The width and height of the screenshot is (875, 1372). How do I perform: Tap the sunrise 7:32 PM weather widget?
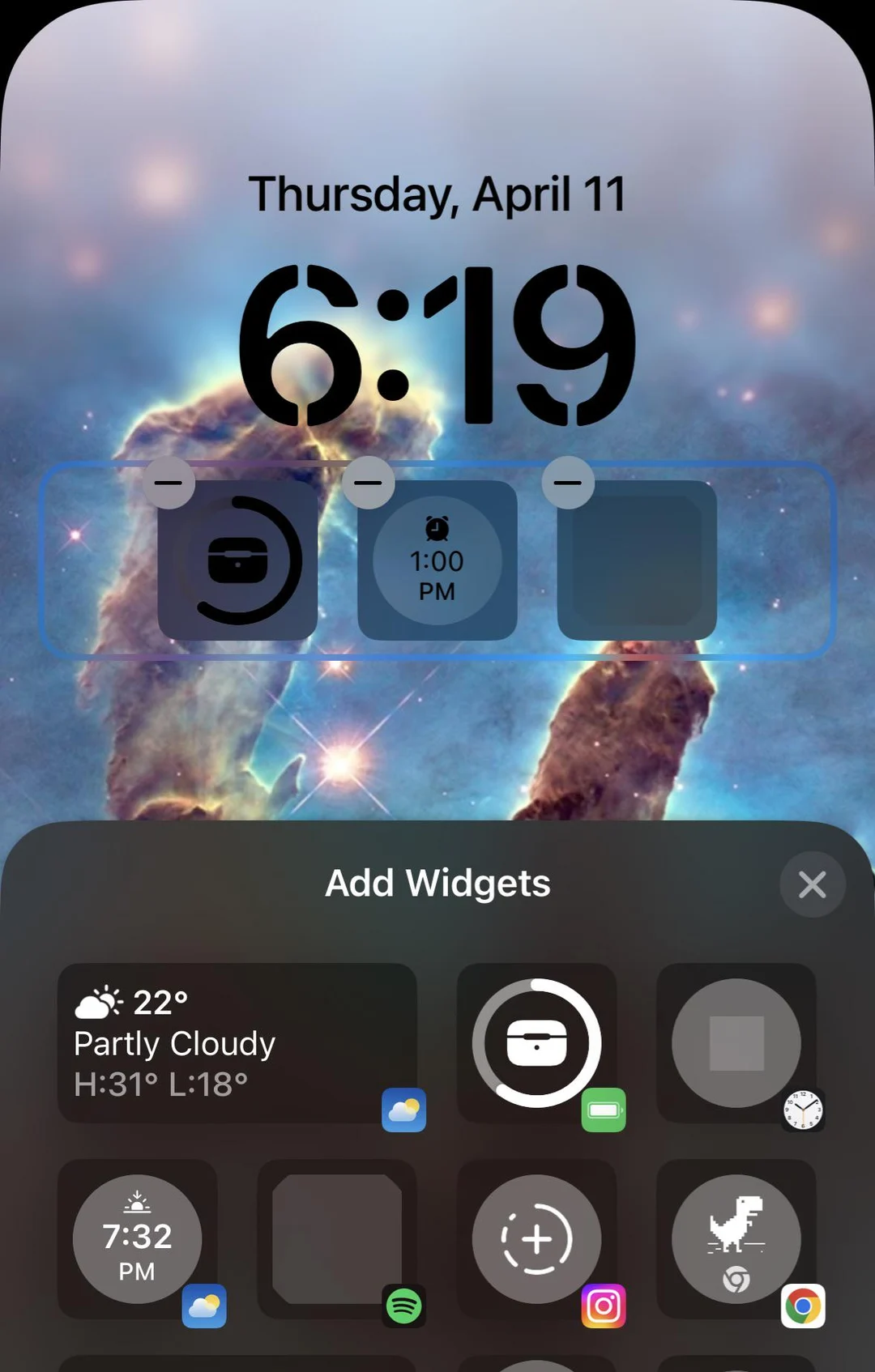139,1239
